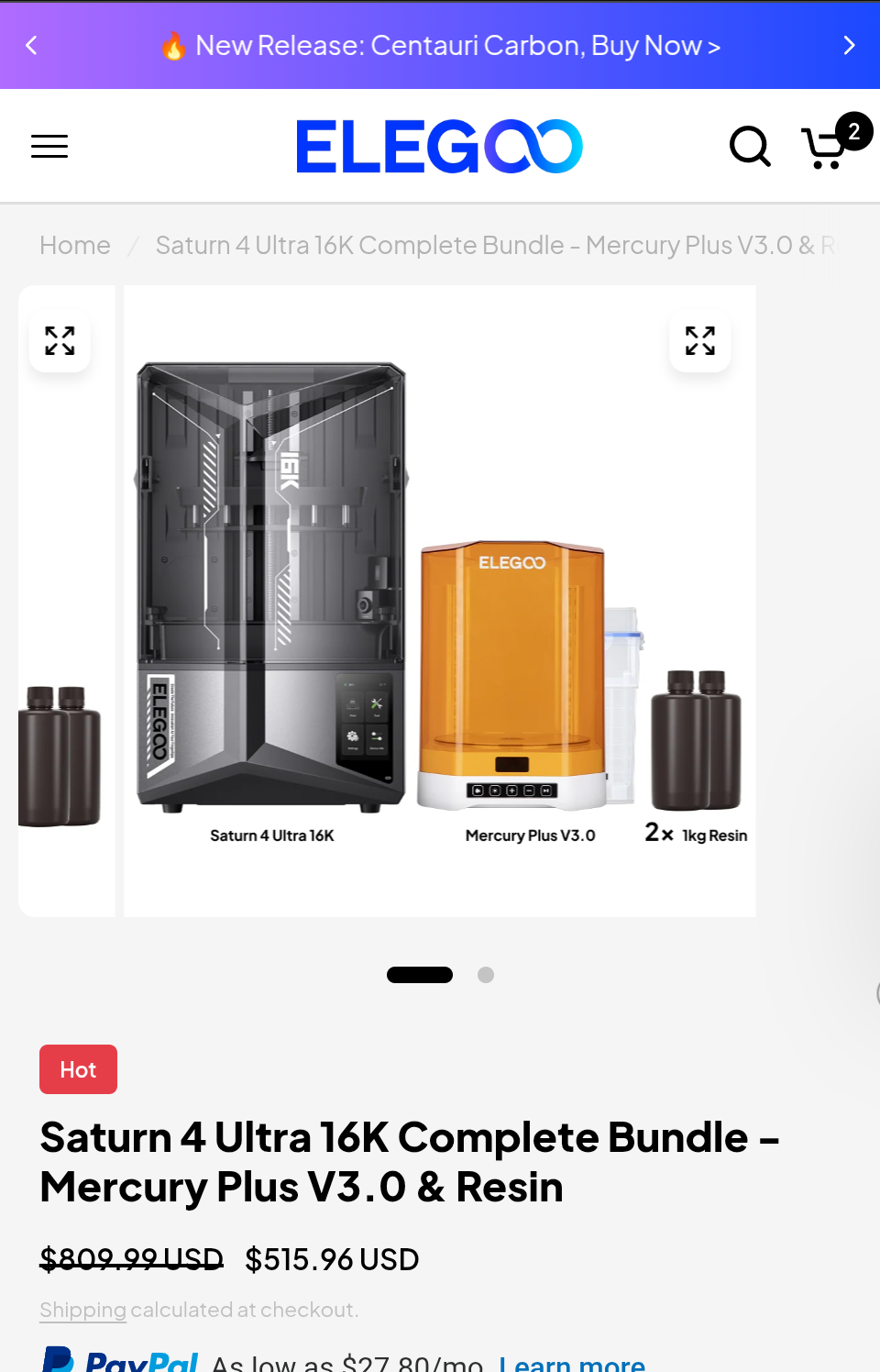The width and height of the screenshot is (880, 1372).
Task: Jump to the second image indicator dot
Action: tap(486, 975)
